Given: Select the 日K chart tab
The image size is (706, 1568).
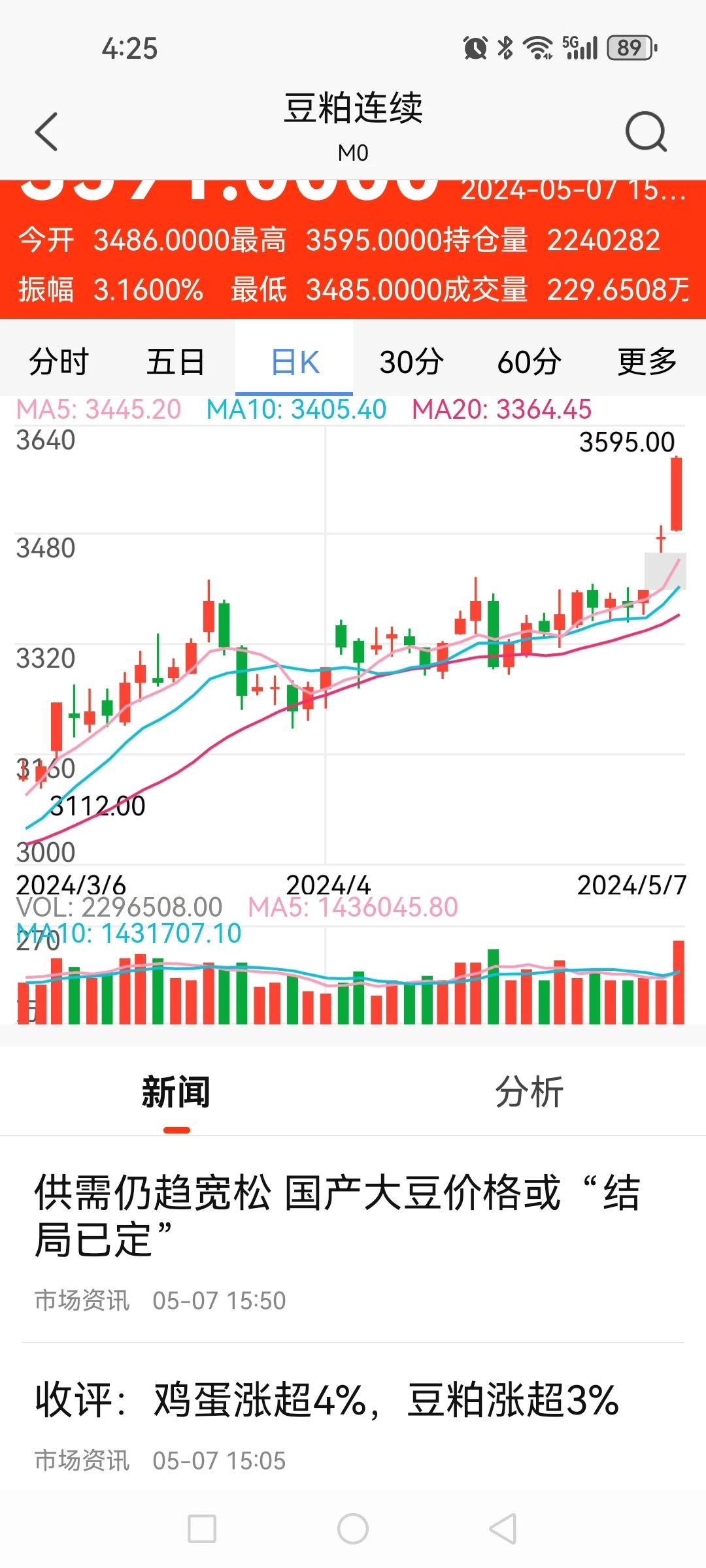Looking at the screenshot, I should click(294, 361).
